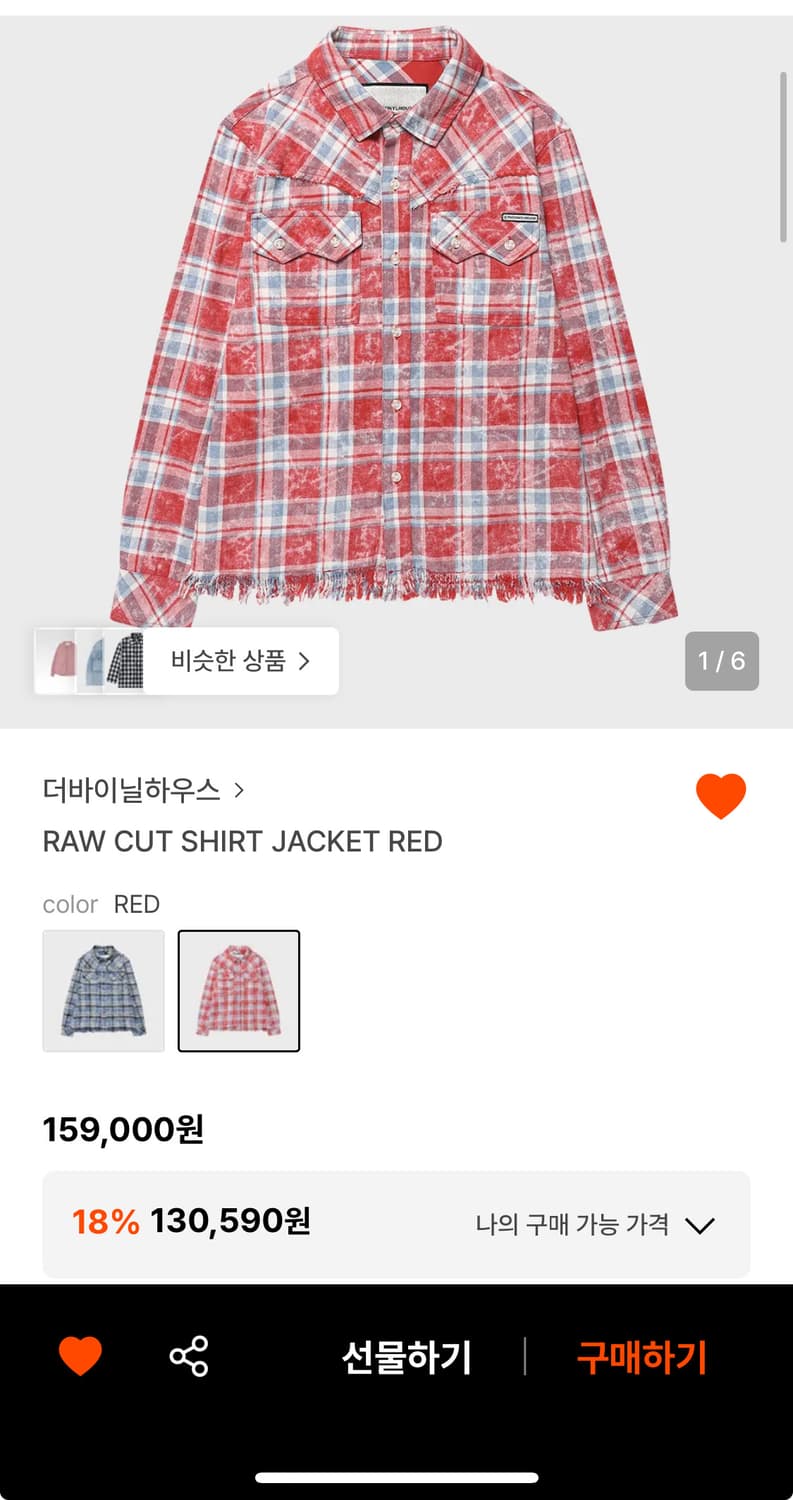Select the RED color variant swatch
The width and height of the screenshot is (793, 1500).
[239, 991]
